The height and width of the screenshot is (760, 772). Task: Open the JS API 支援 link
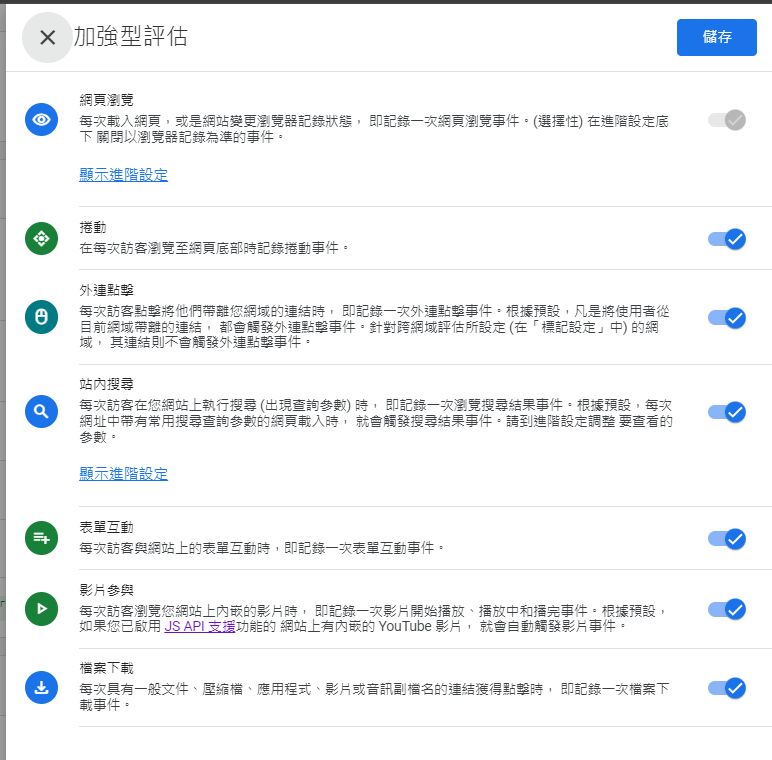[x=200, y=627]
